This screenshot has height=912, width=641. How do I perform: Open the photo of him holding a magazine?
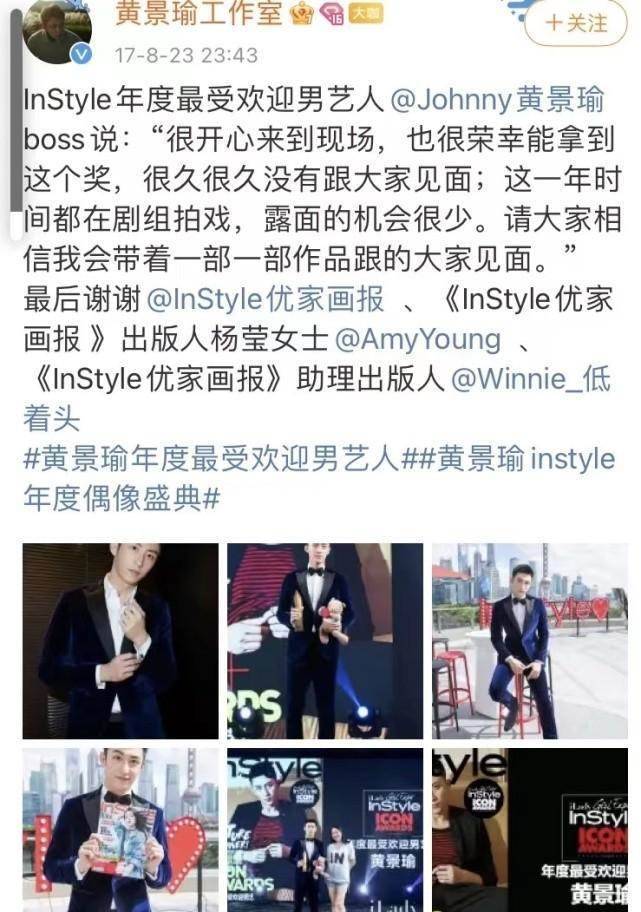[120, 830]
